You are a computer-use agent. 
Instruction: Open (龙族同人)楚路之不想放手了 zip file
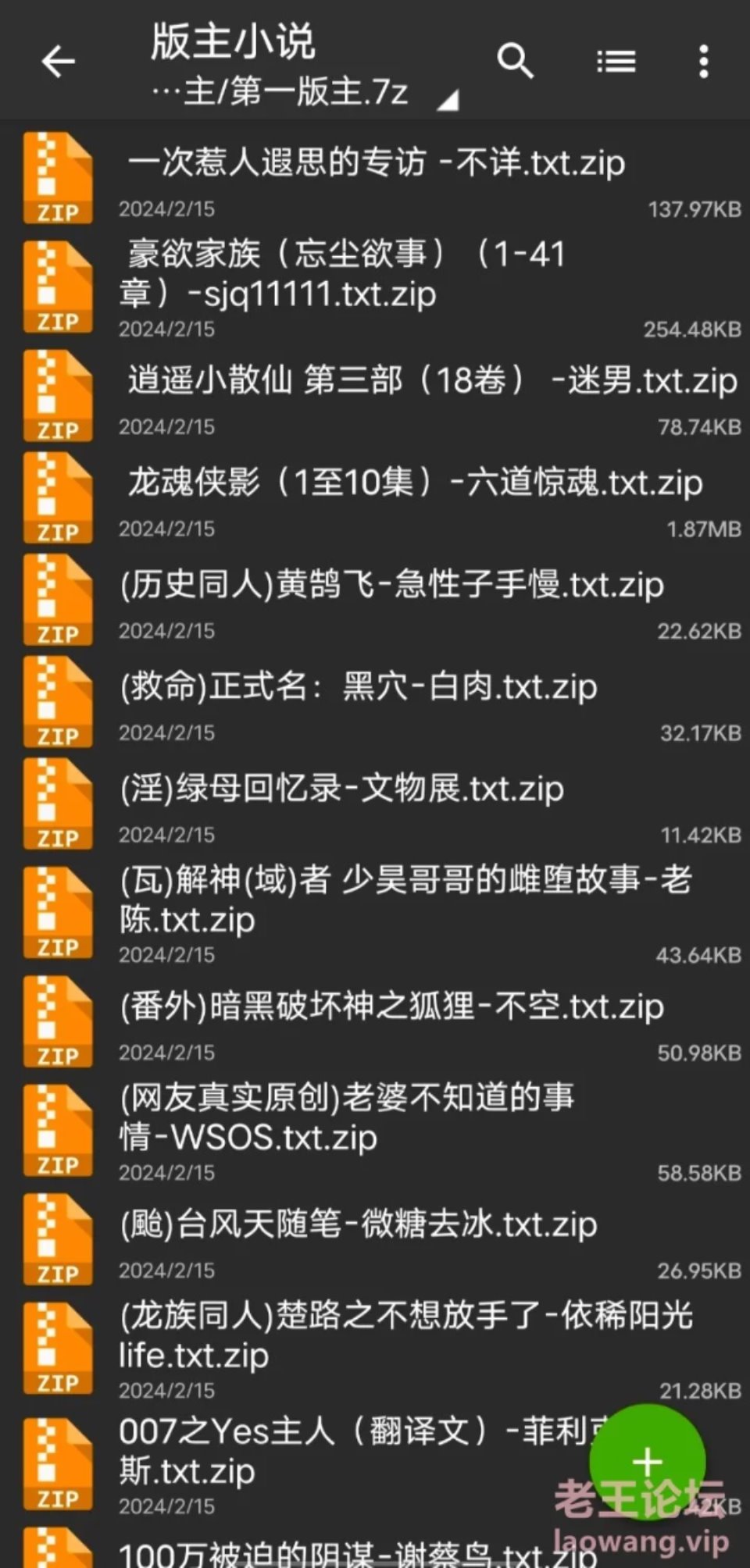click(x=375, y=1349)
